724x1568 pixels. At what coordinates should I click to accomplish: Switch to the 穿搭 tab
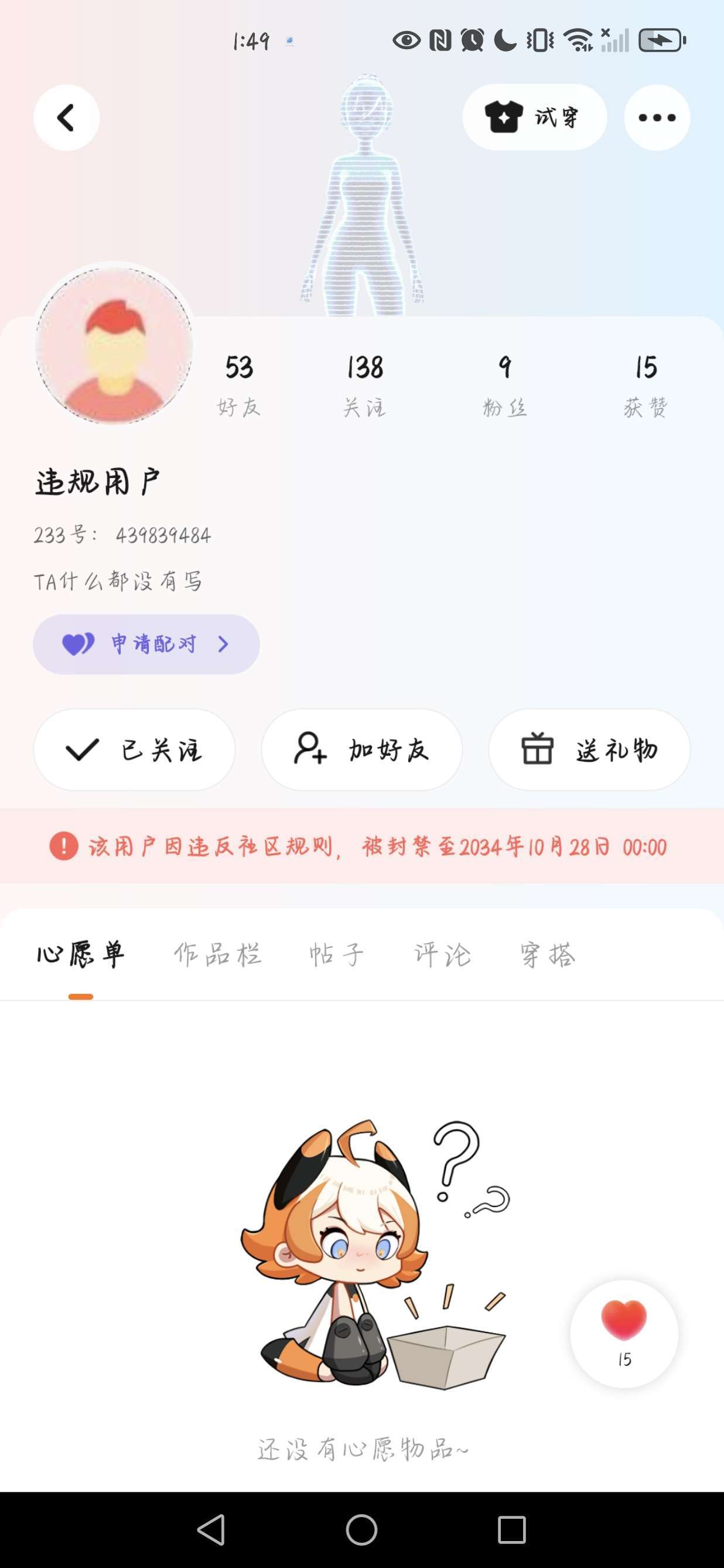click(x=548, y=955)
